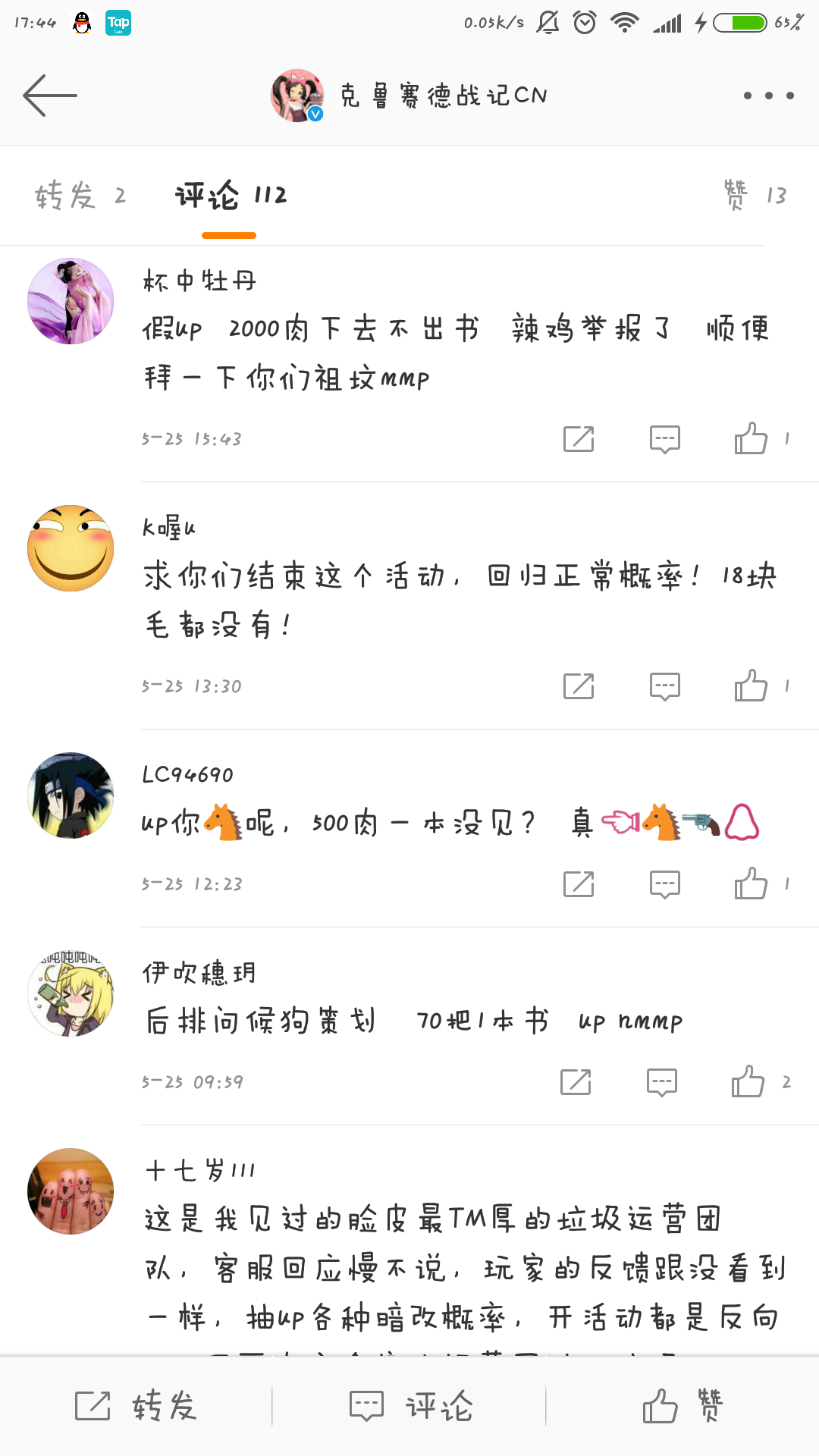
Task: View k喔u's profile avatar
Action: (71, 548)
